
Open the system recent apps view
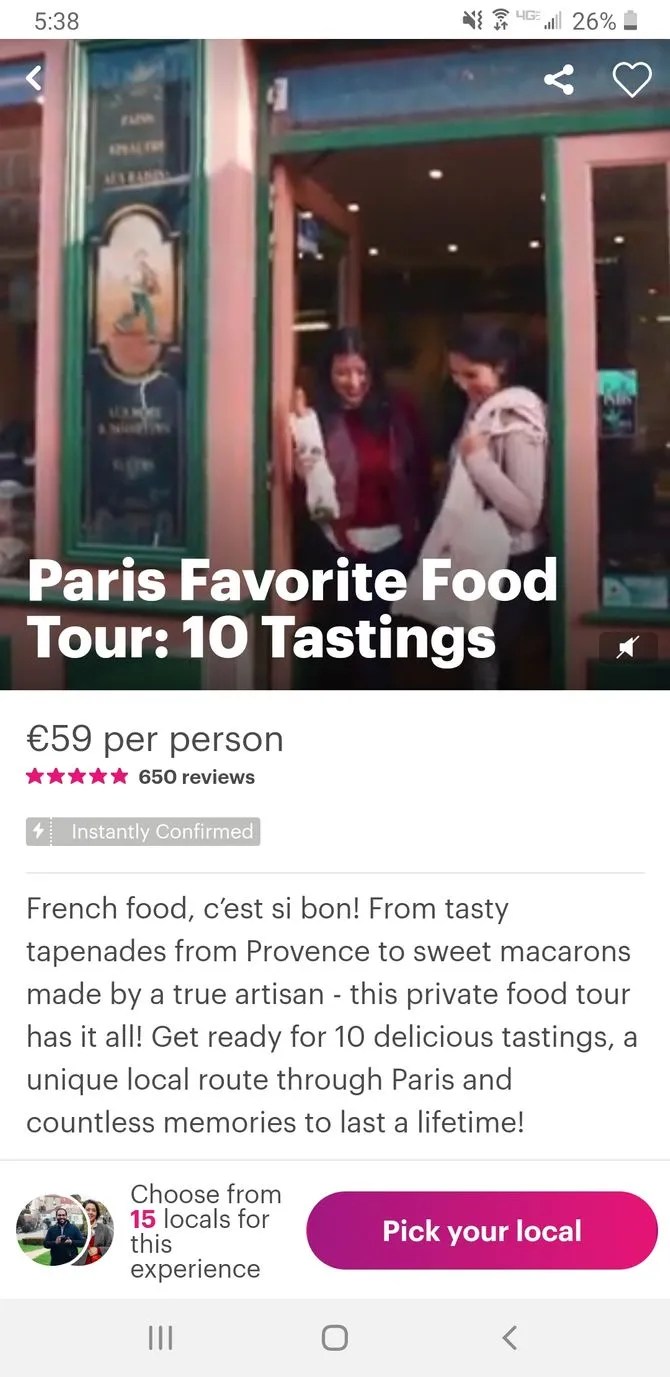pyautogui.click(x=160, y=1338)
